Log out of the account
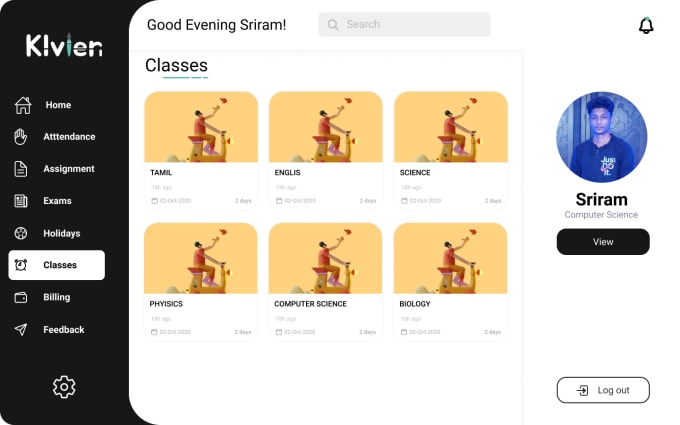680x425 pixels. (603, 390)
